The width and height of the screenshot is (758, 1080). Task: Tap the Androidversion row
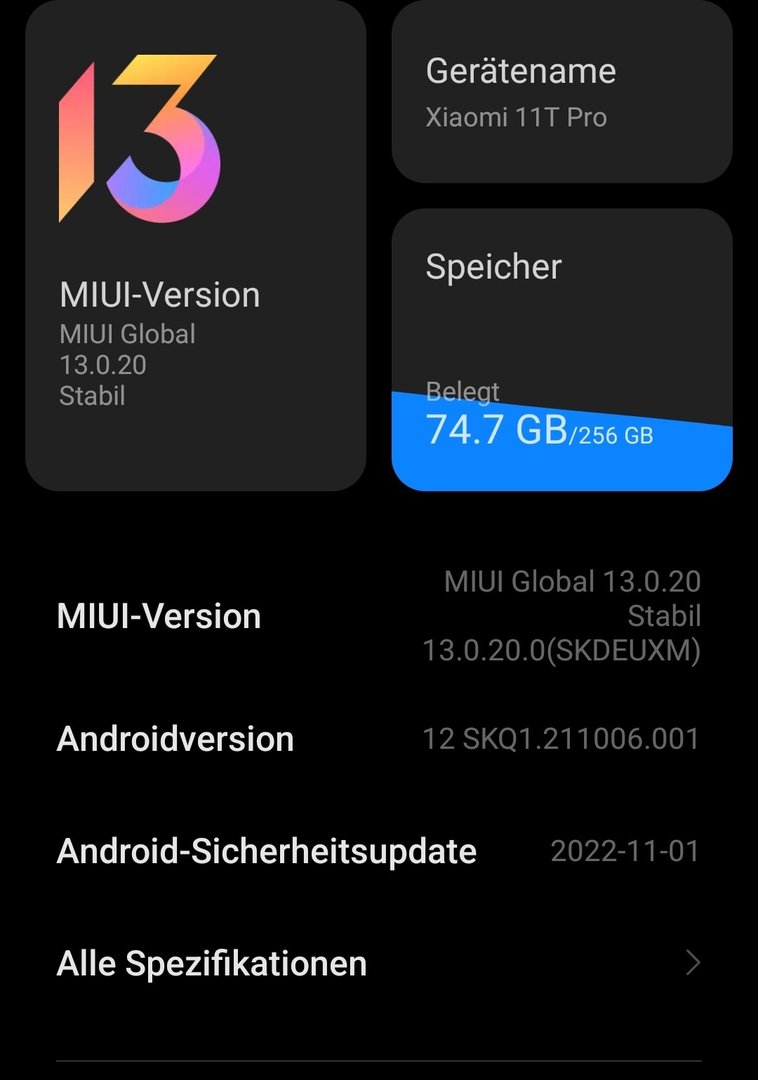click(378, 739)
